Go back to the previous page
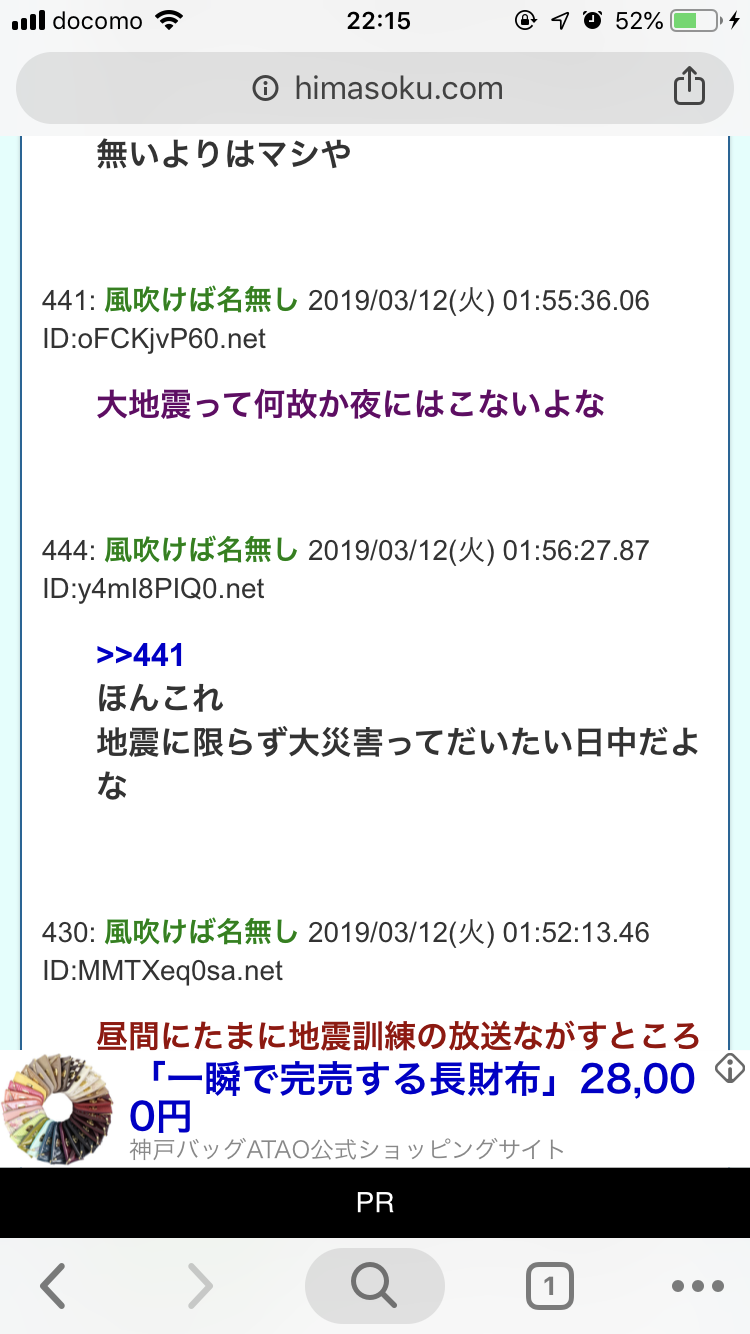750x1334 pixels. pyautogui.click(x=52, y=1286)
